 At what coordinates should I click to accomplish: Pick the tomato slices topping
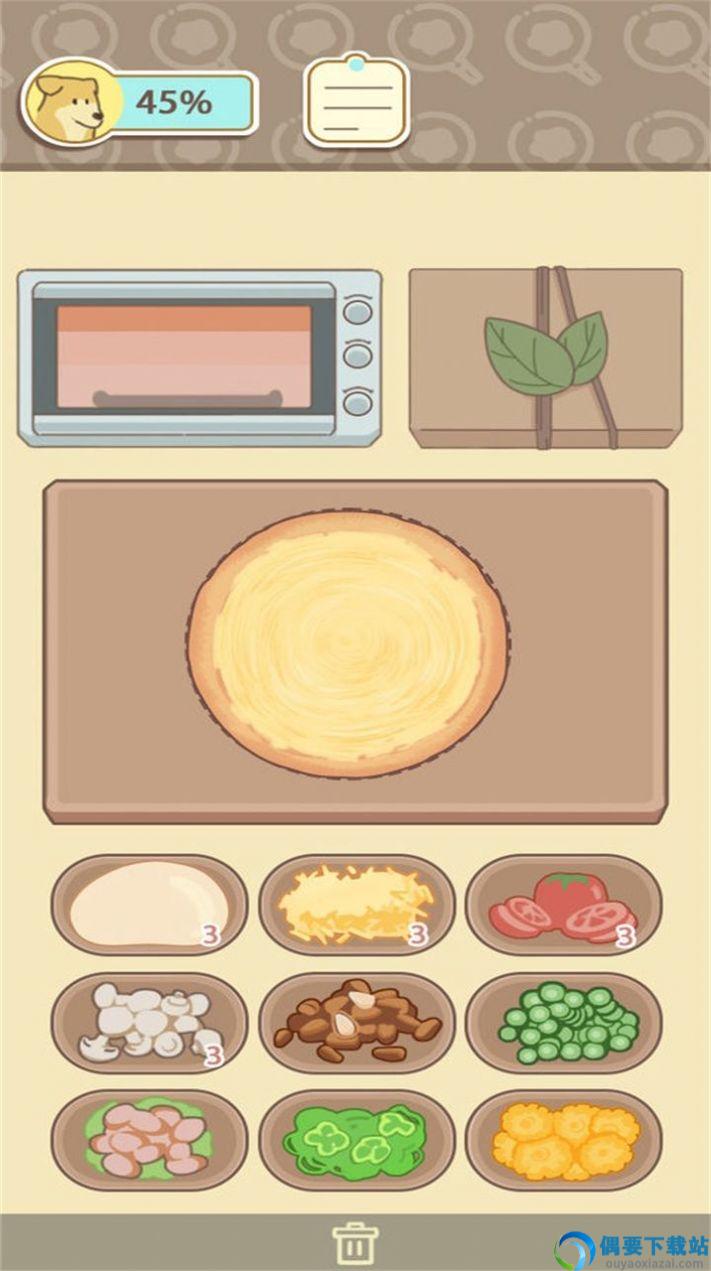coord(563,903)
